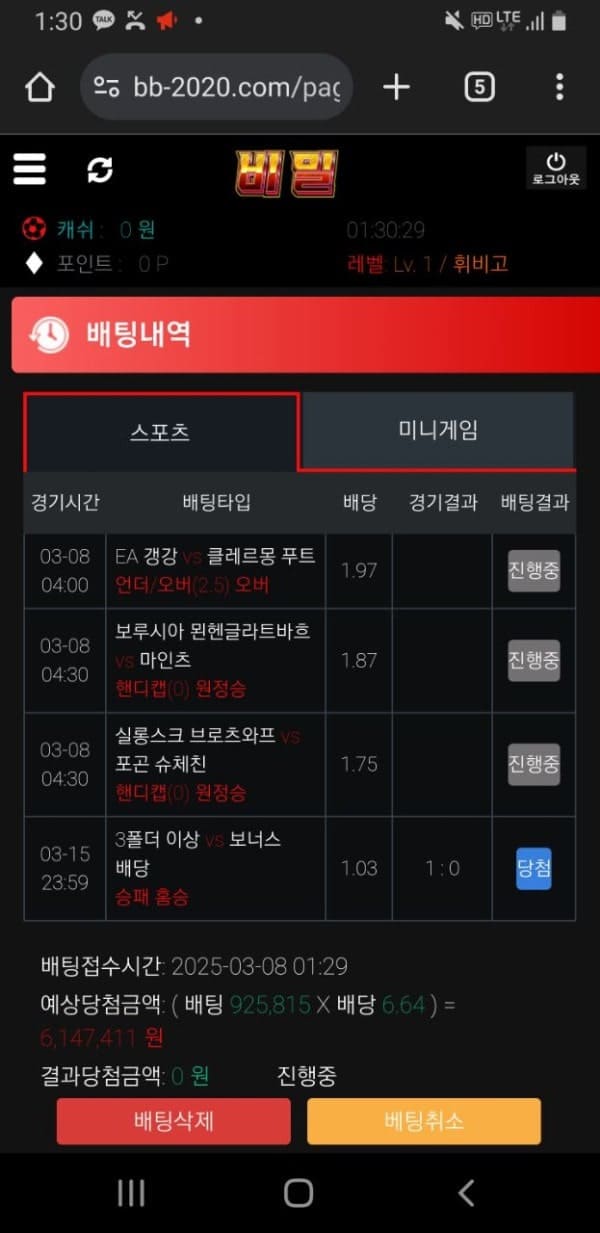Viewport: 600px width, 1233px height.
Task: Tap the refresh icon beside the menu
Action: 100,170
